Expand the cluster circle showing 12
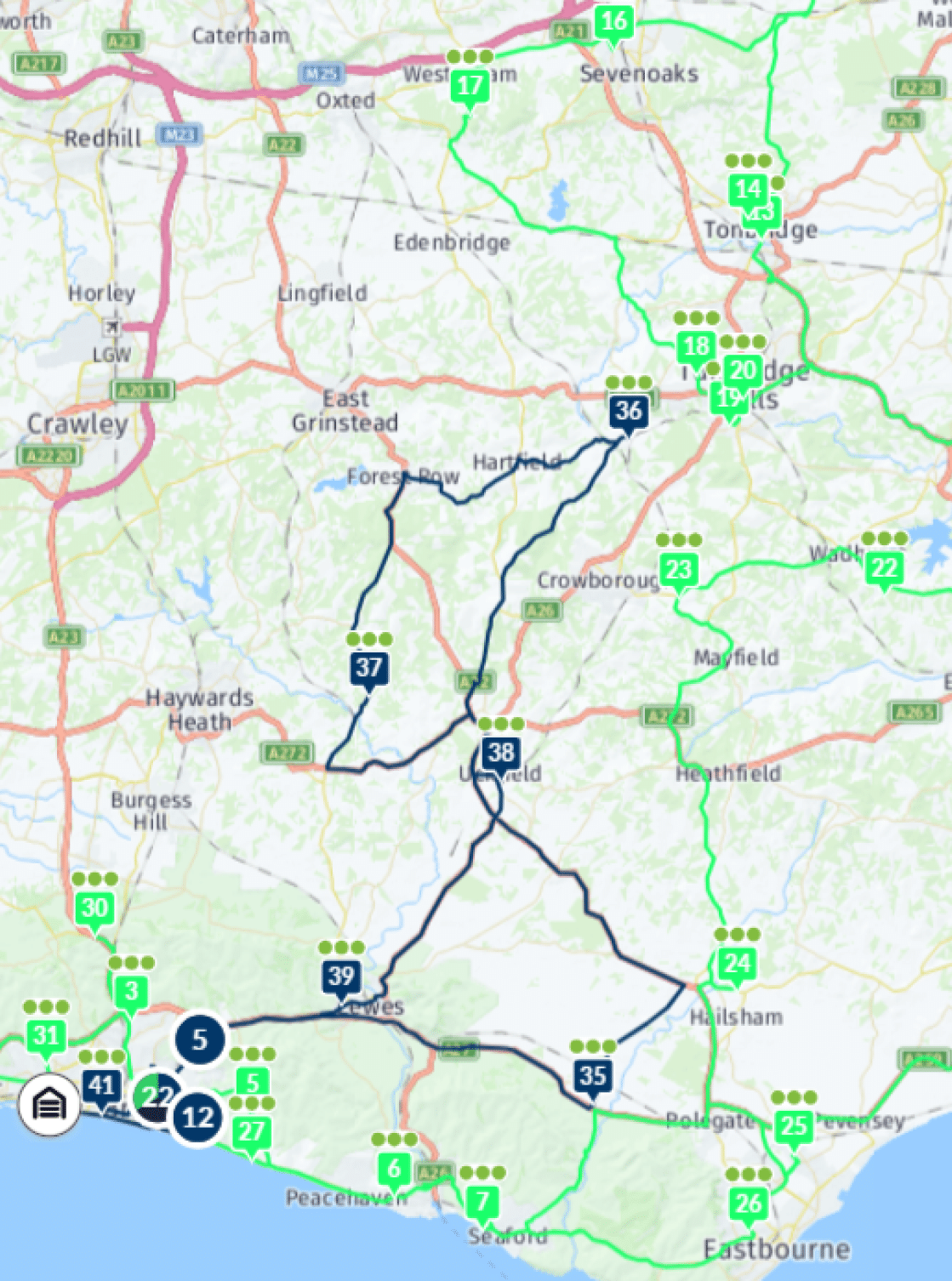Image resolution: width=952 pixels, height=1281 pixels. click(x=198, y=1116)
